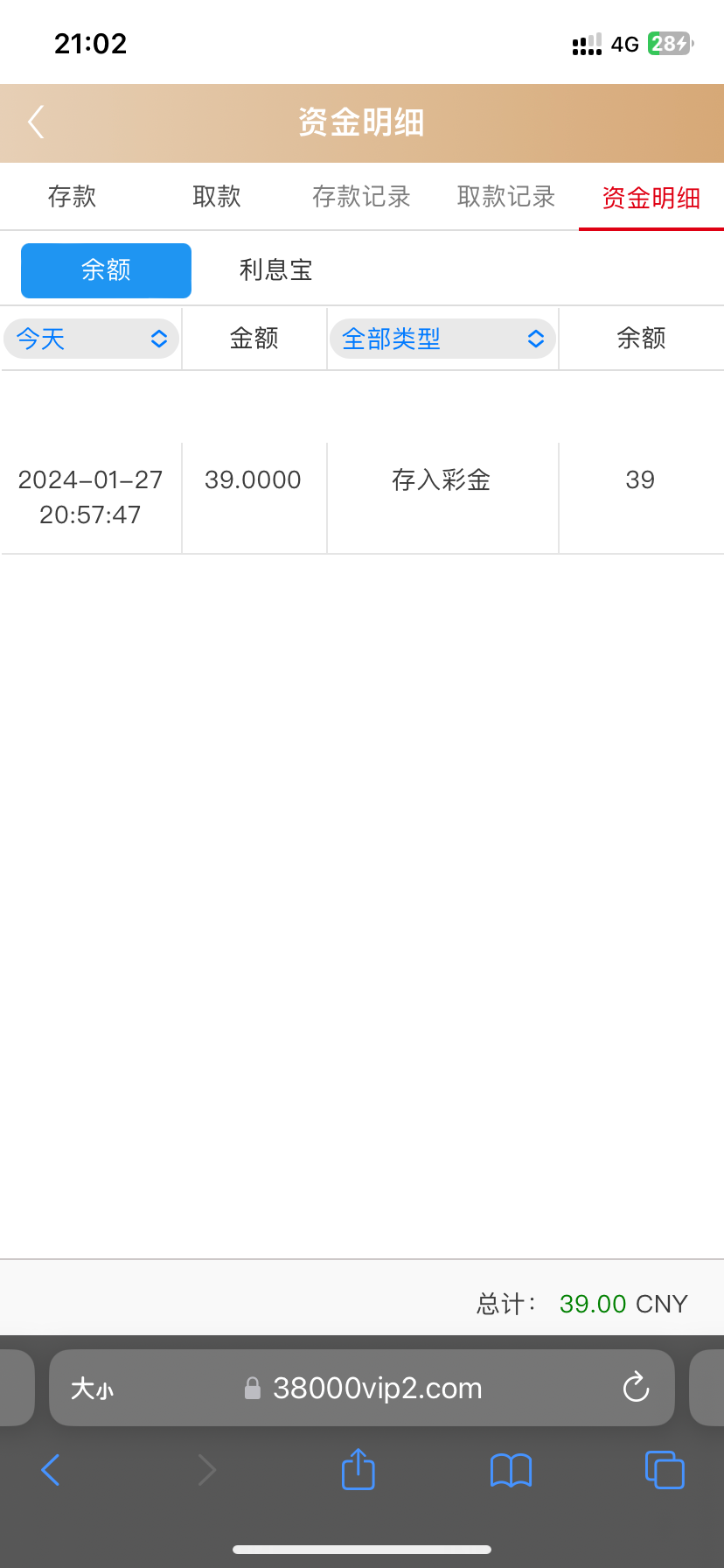Show all open Safari tabs
The image size is (724, 1568).
[665, 1470]
